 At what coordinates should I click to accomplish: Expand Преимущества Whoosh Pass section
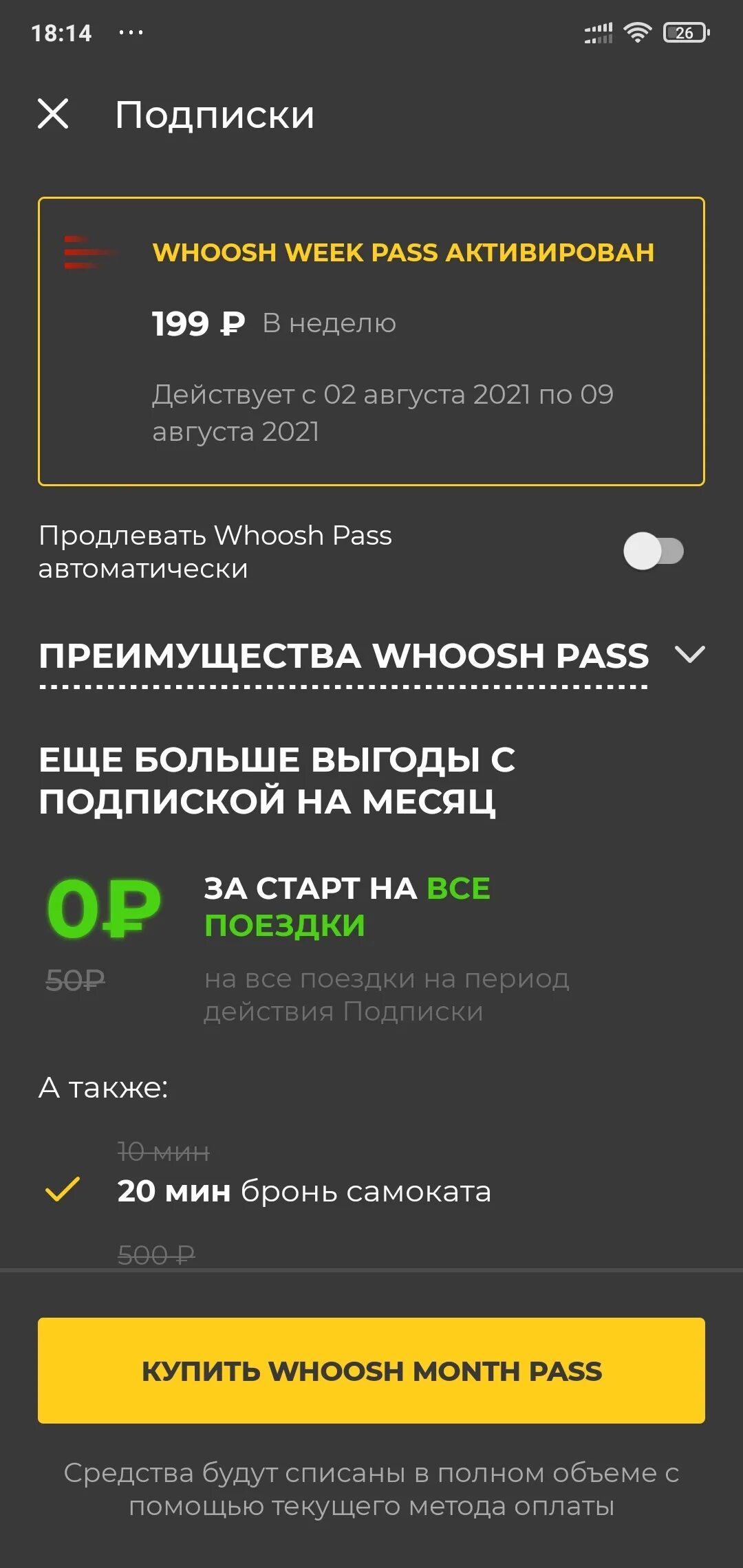[x=690, y=654]
